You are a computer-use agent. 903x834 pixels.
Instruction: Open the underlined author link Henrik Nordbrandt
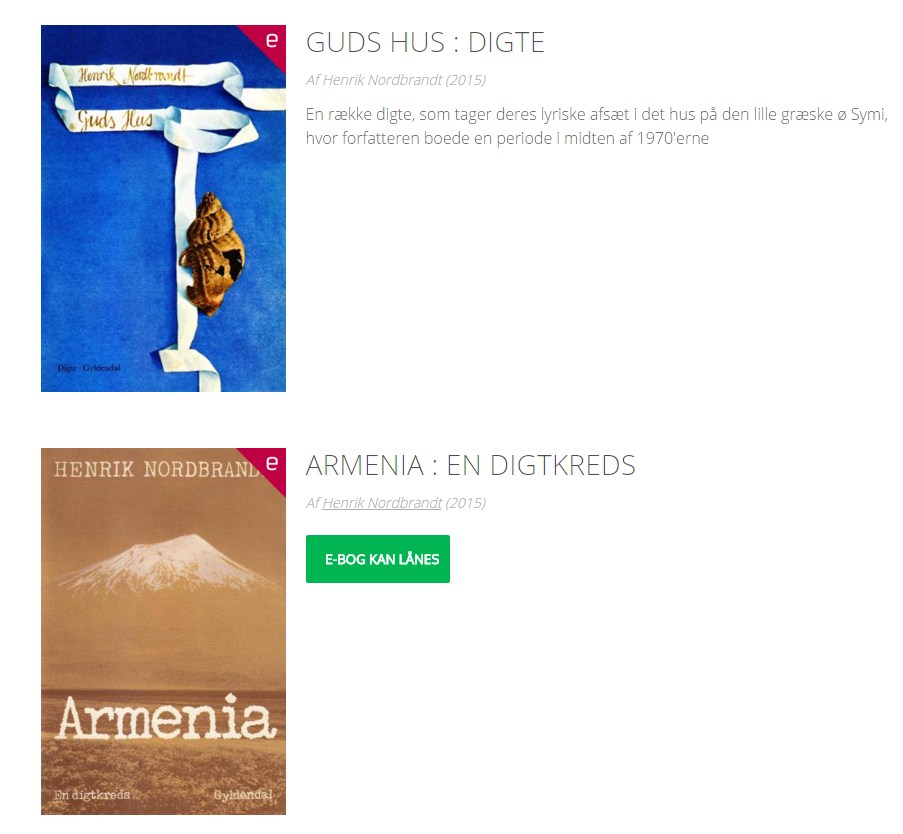coord(382,503)
